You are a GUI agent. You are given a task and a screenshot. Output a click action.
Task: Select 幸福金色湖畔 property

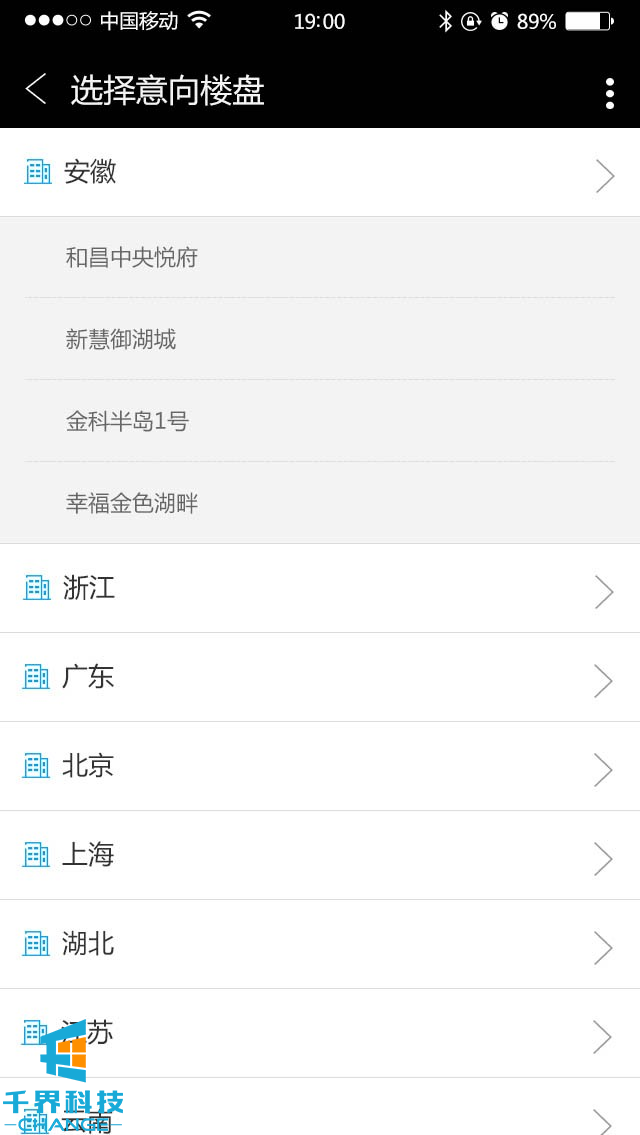tap(132, 504)
